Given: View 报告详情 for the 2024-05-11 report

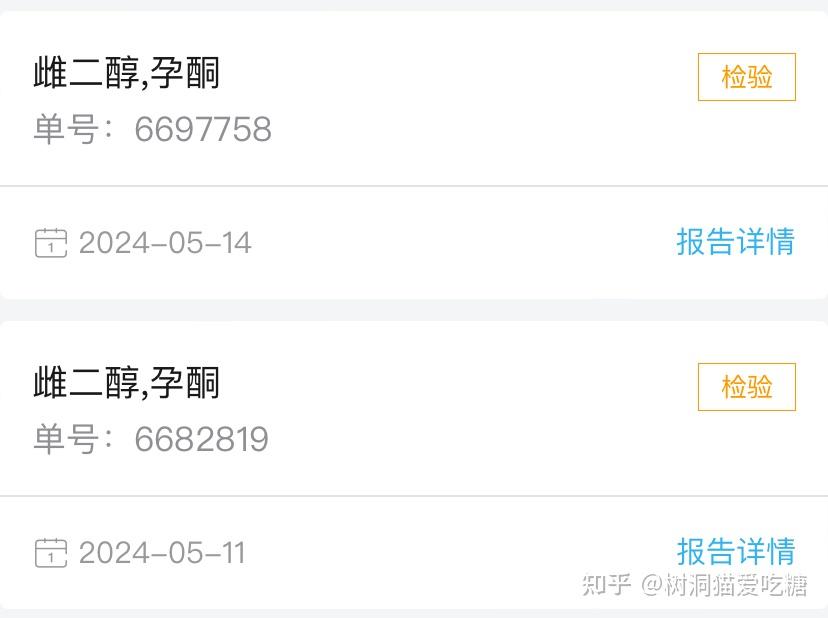Looking at the screenshot, I should pyautogui.click(x=735, y=551).
